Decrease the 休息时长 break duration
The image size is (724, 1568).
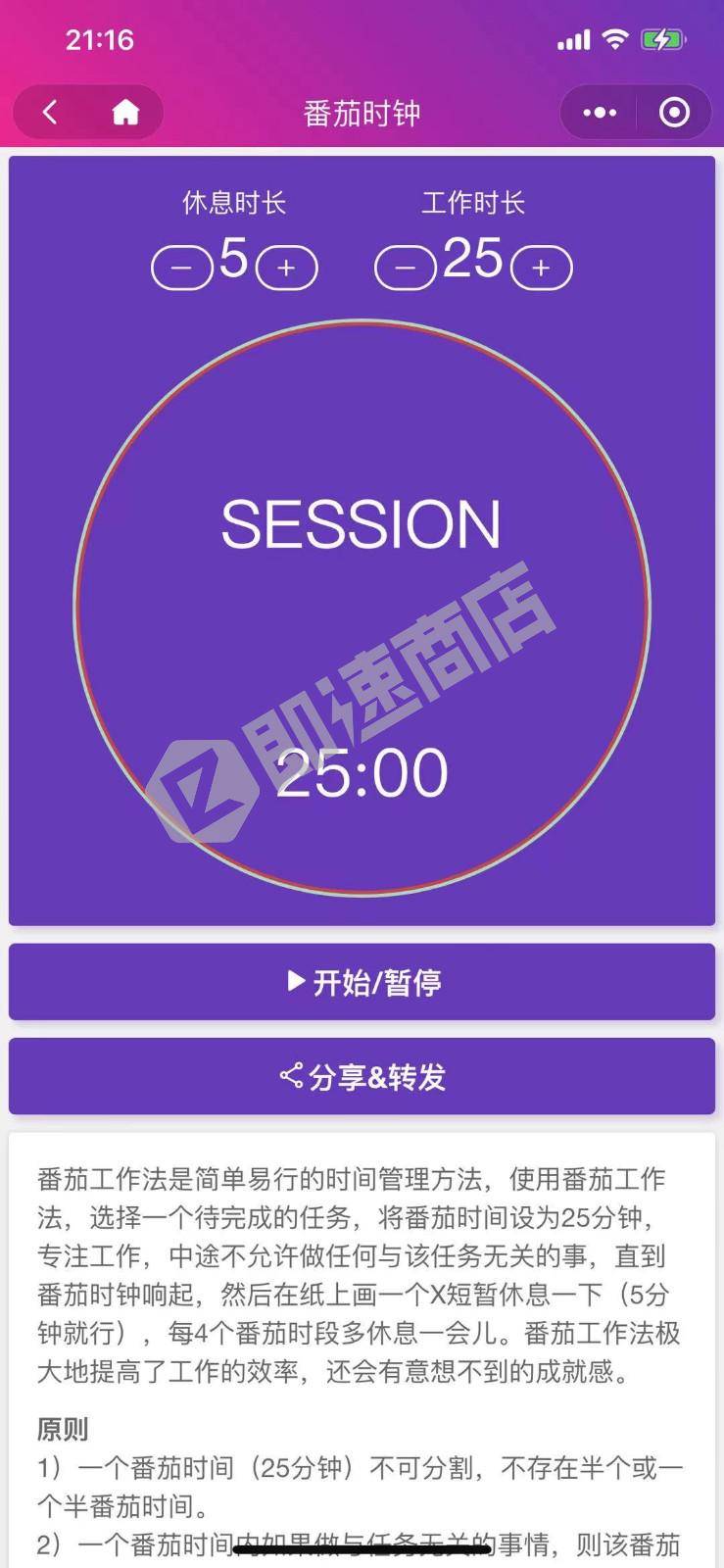click(181, 268)
